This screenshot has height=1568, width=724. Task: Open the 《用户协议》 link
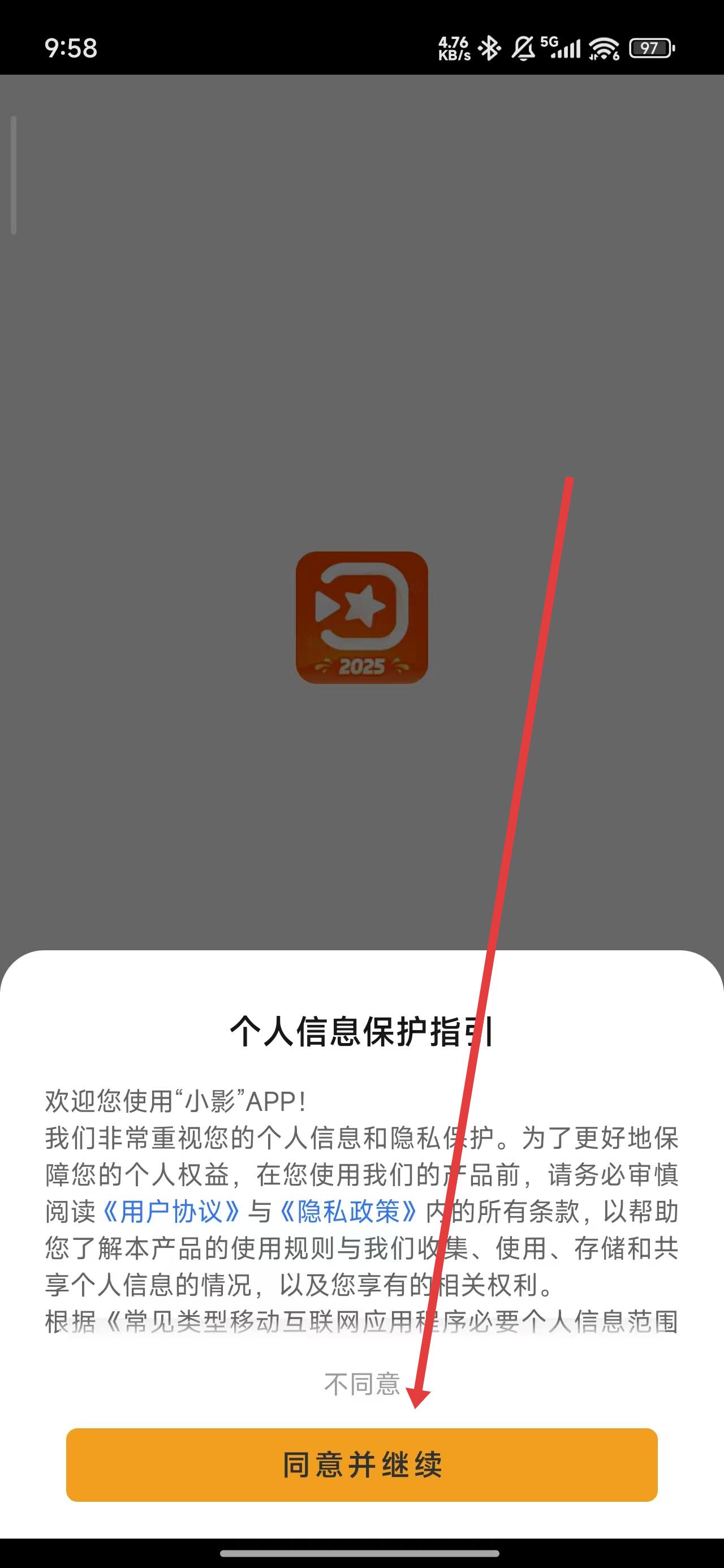pos(171,1211)
